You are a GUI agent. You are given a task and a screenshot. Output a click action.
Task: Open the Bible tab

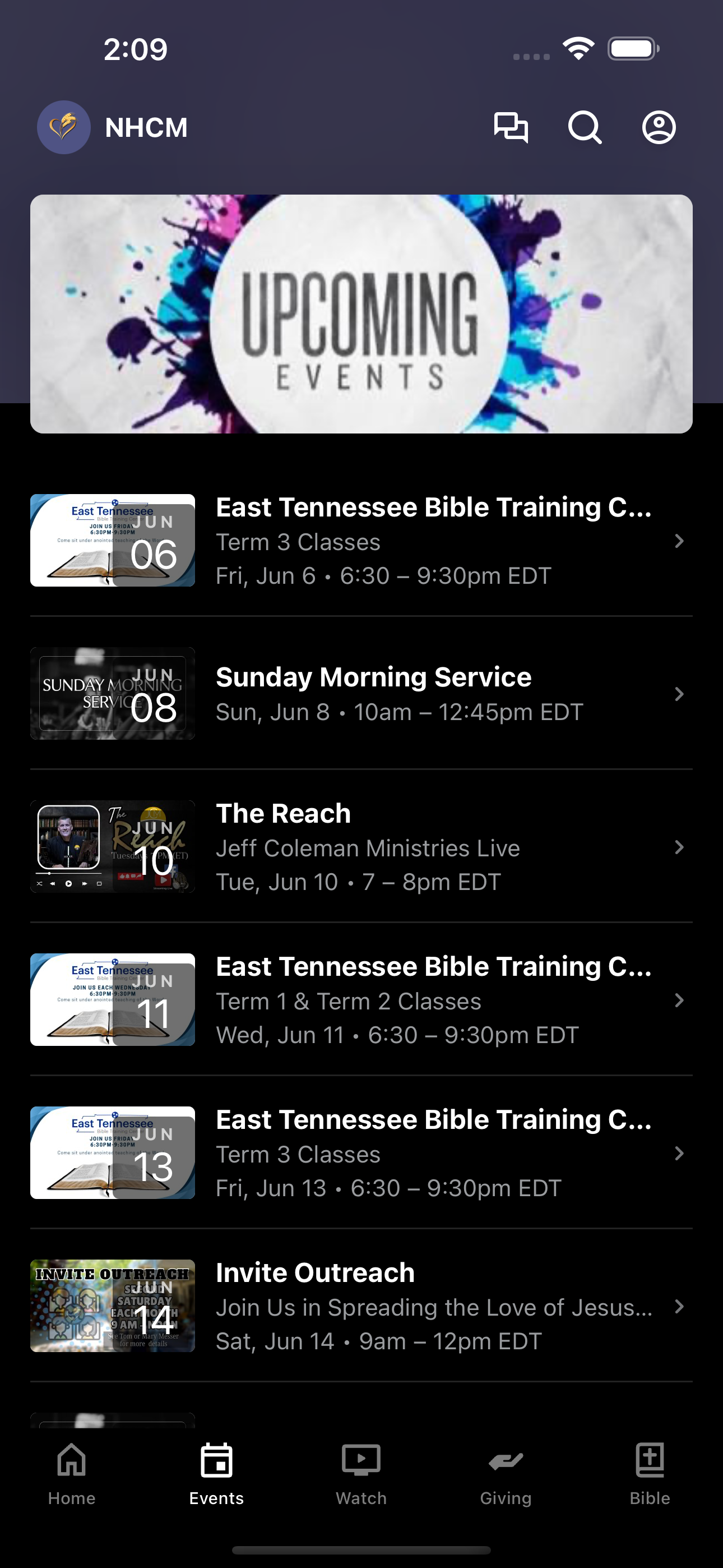[650, 1474]
